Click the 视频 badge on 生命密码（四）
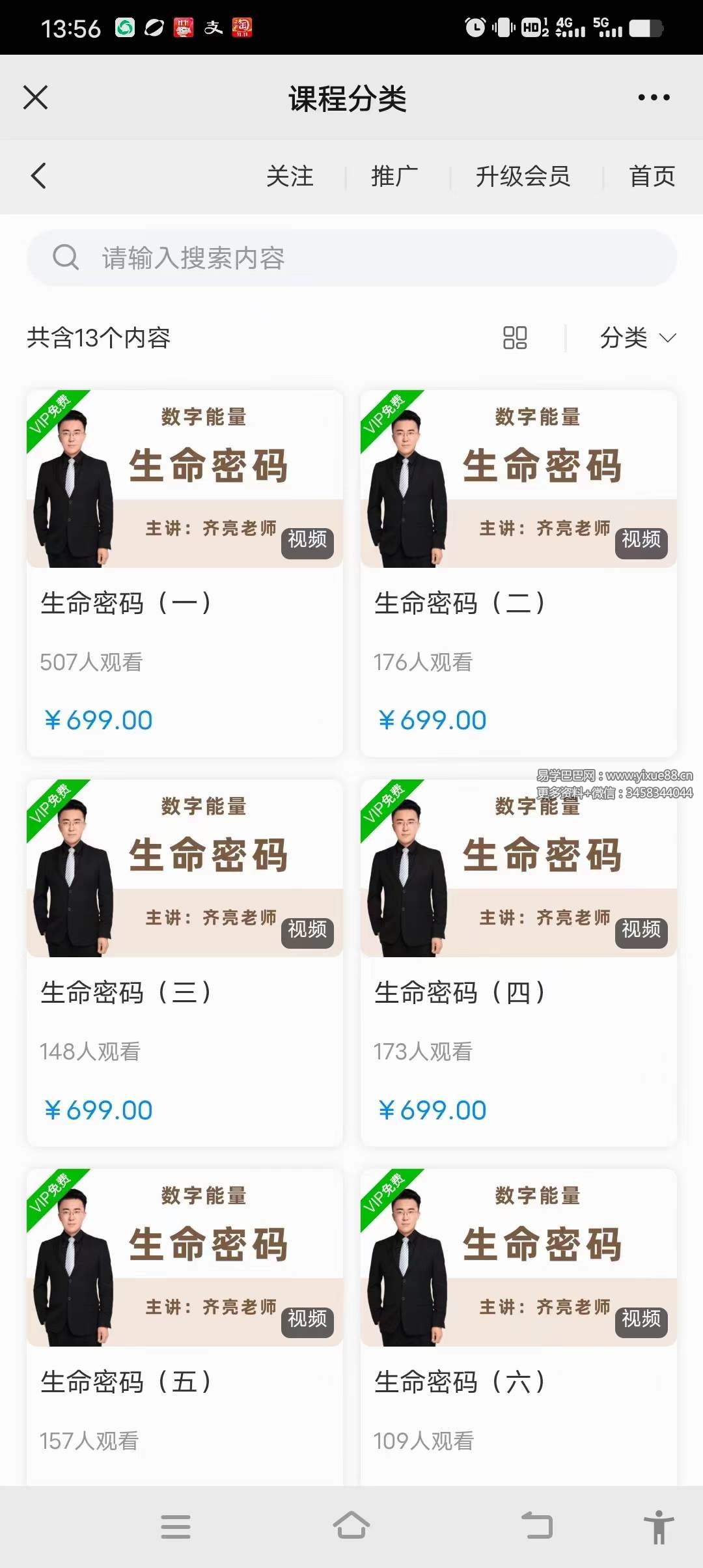This screenshot has width=703, height=1568. click(642, 931)
